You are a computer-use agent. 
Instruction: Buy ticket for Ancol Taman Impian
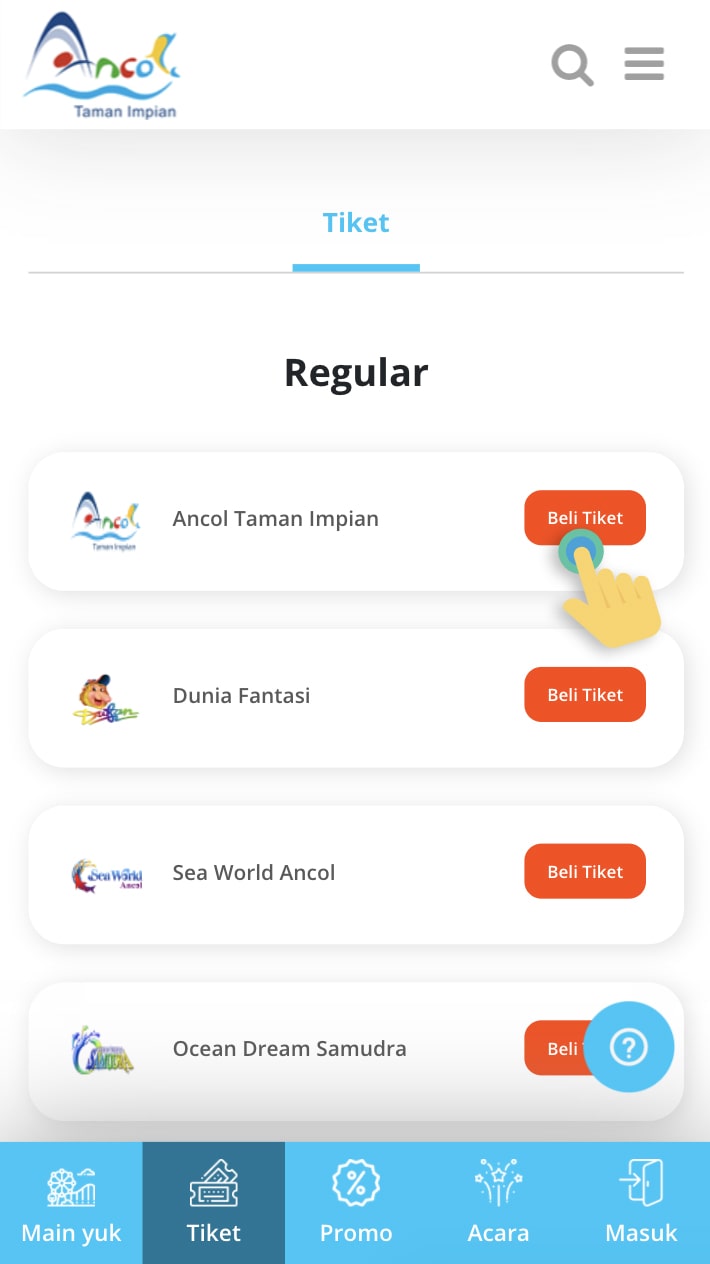584,517
